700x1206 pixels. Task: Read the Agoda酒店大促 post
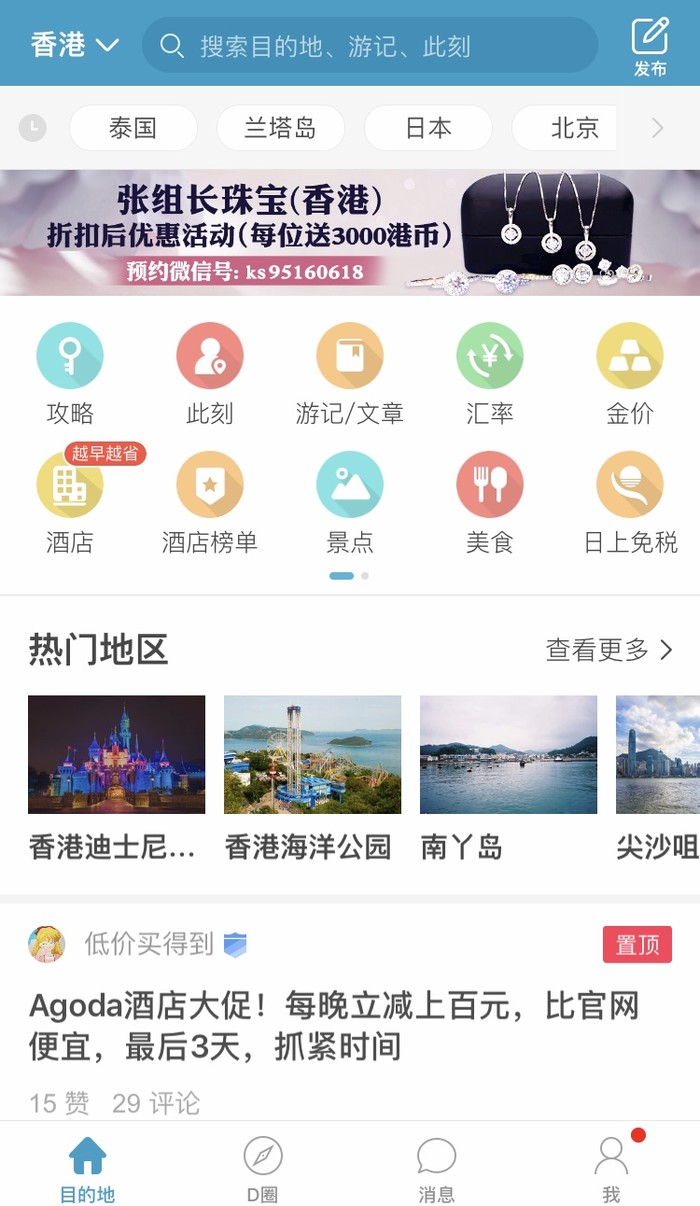coord(333,1026)
